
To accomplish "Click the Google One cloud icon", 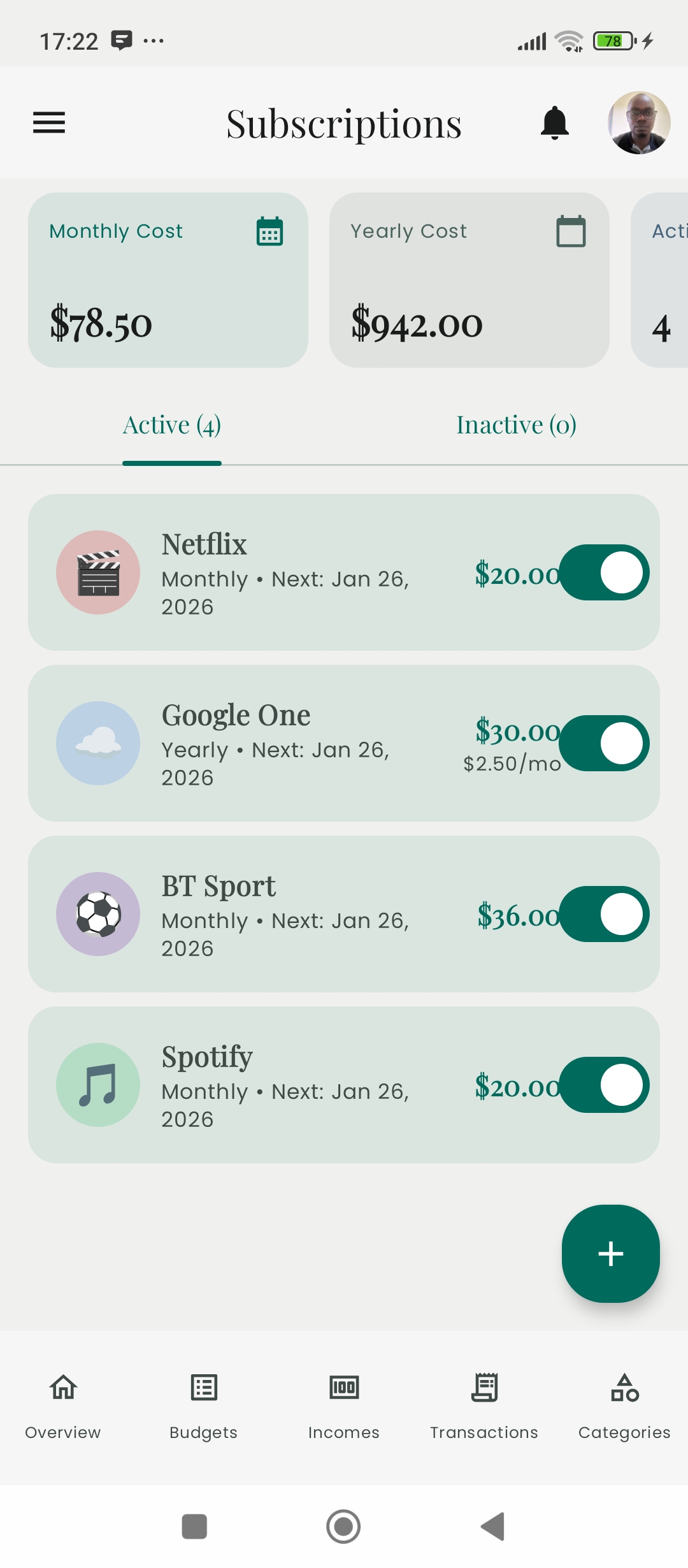I will 98,743.
